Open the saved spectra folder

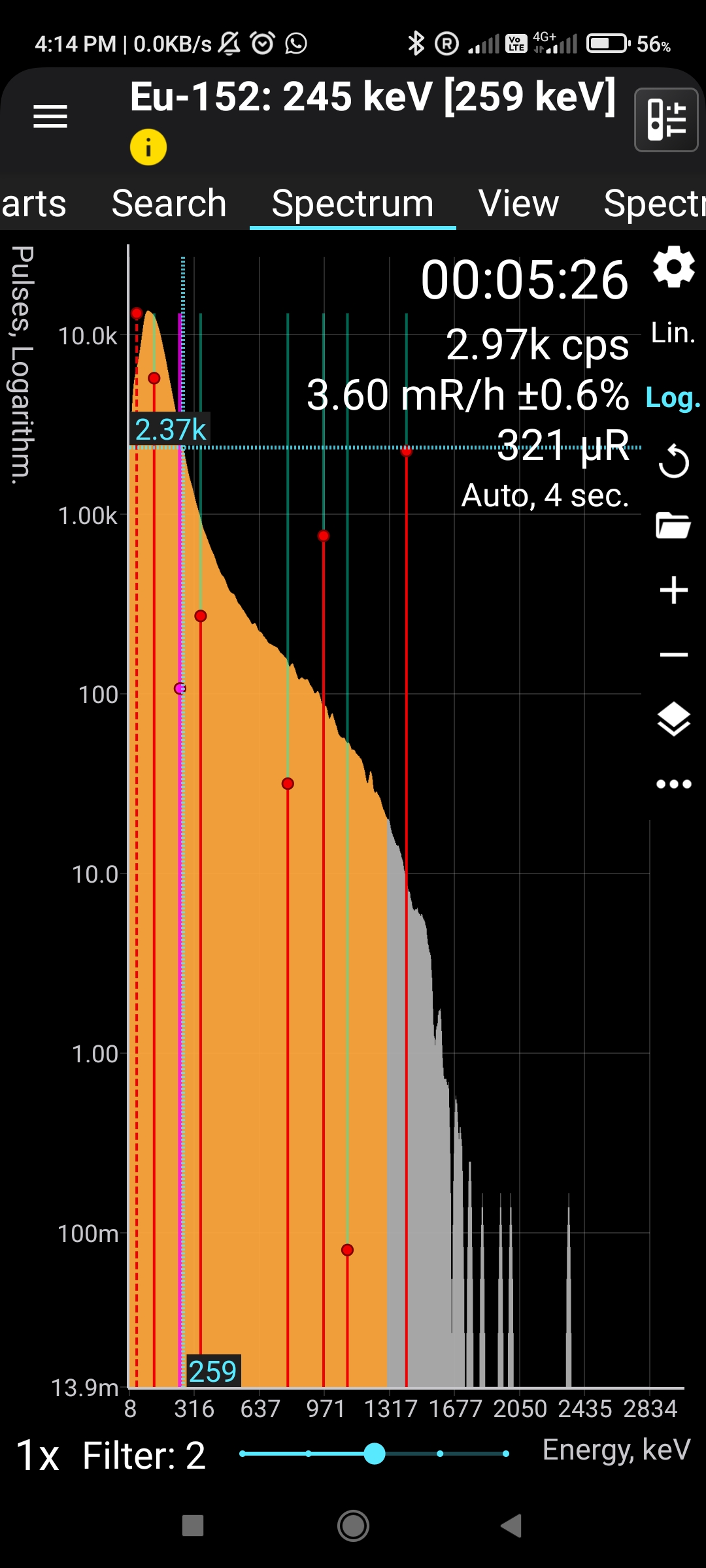pos(673,526)
